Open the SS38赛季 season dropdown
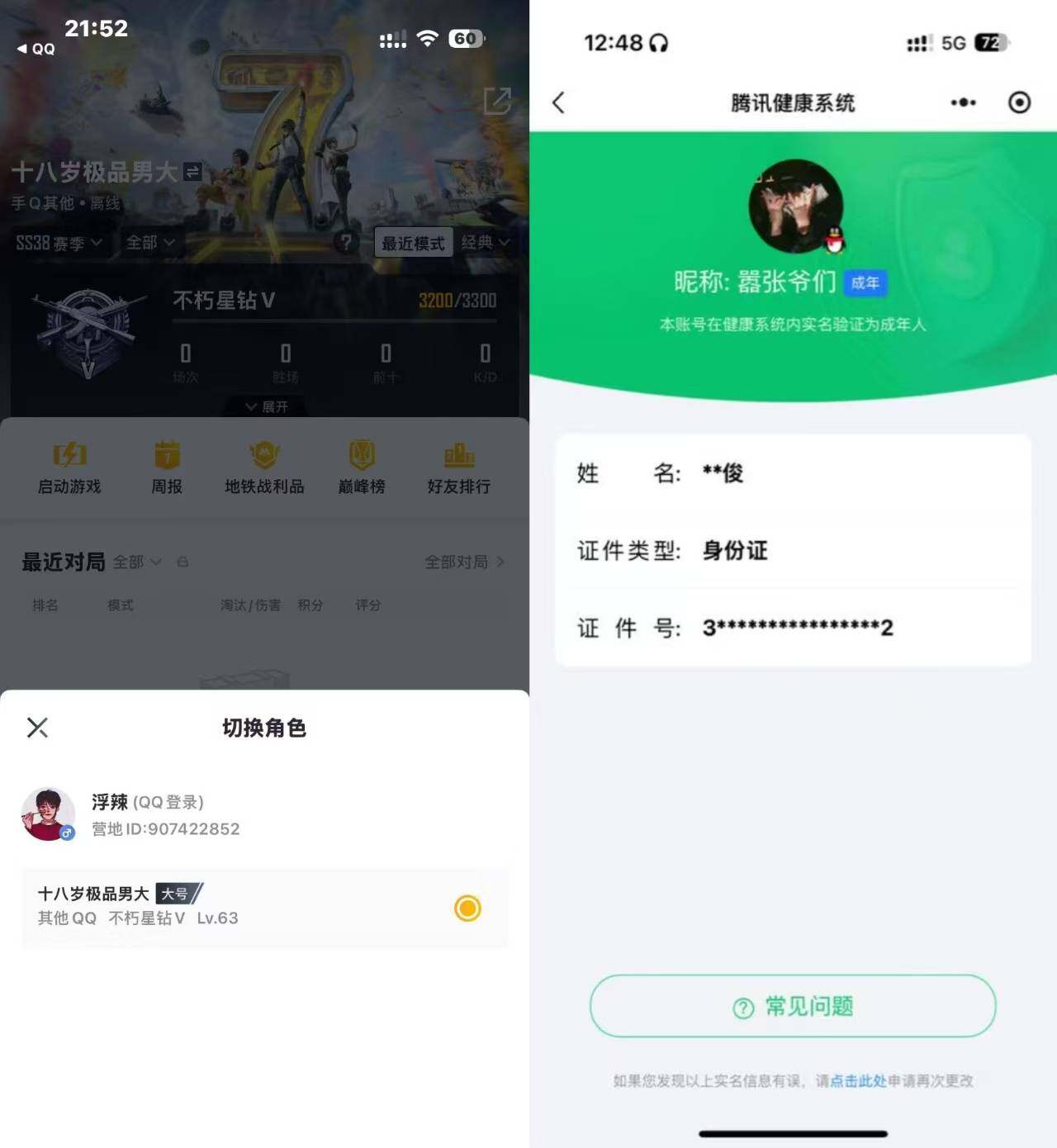The image size is (1057, 1148). pos(58,242)
